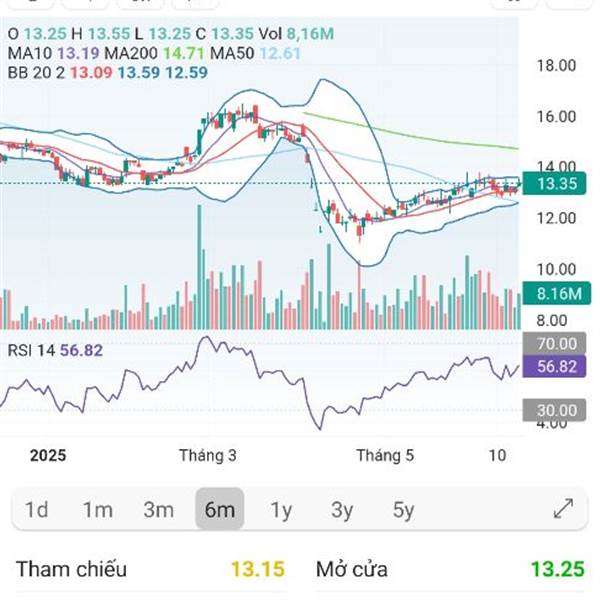The width and height of the screenshot is (600, 600).
Task: Switch chart range to 1m
Action: 98,509
